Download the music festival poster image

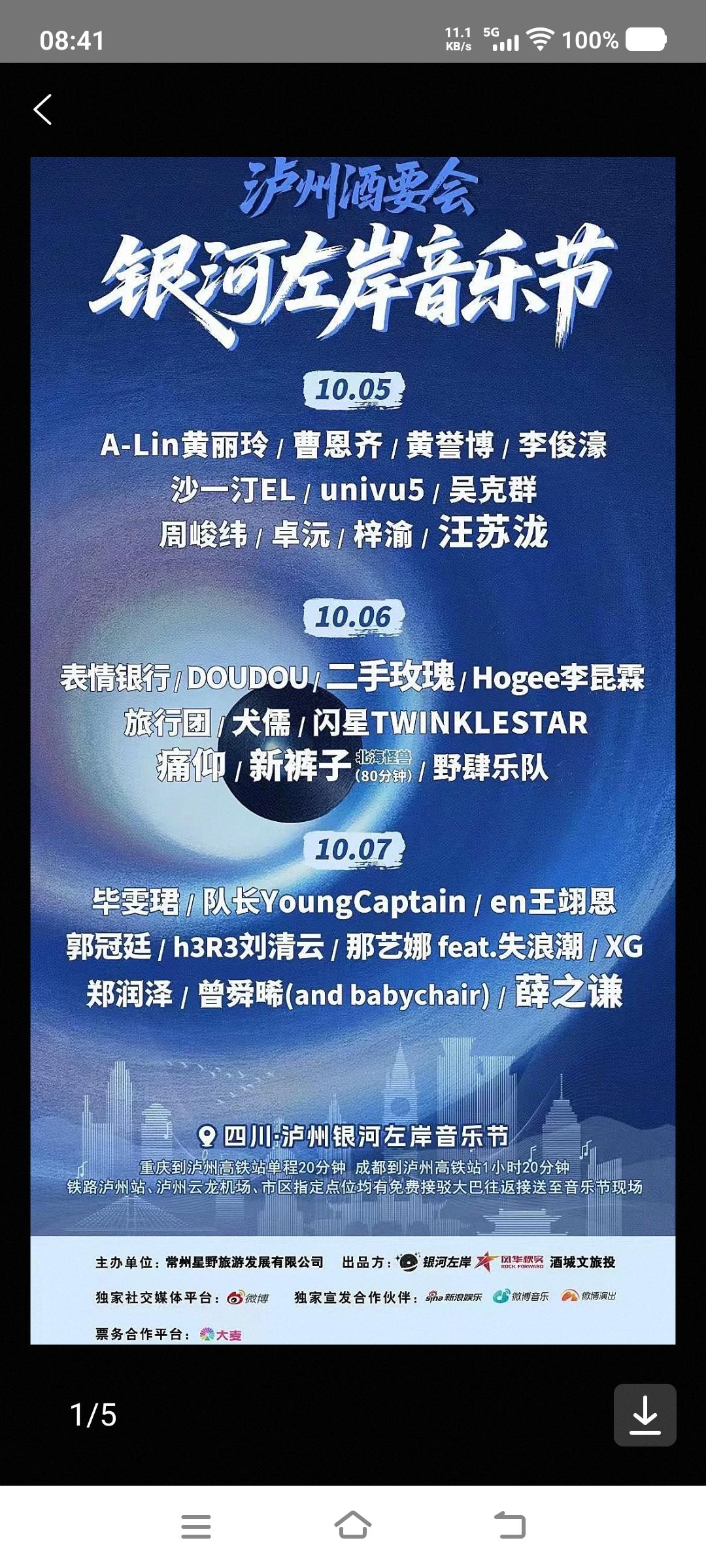(x=645, y=1414)
